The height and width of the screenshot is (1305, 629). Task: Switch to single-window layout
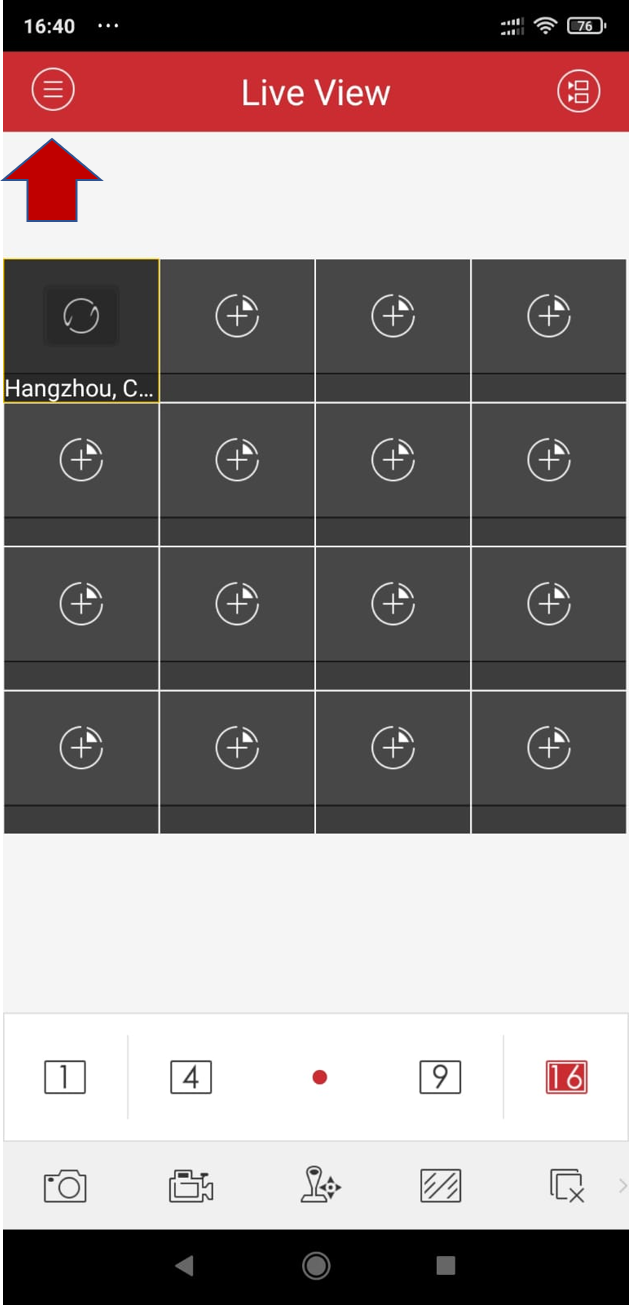pos(65,1077)
